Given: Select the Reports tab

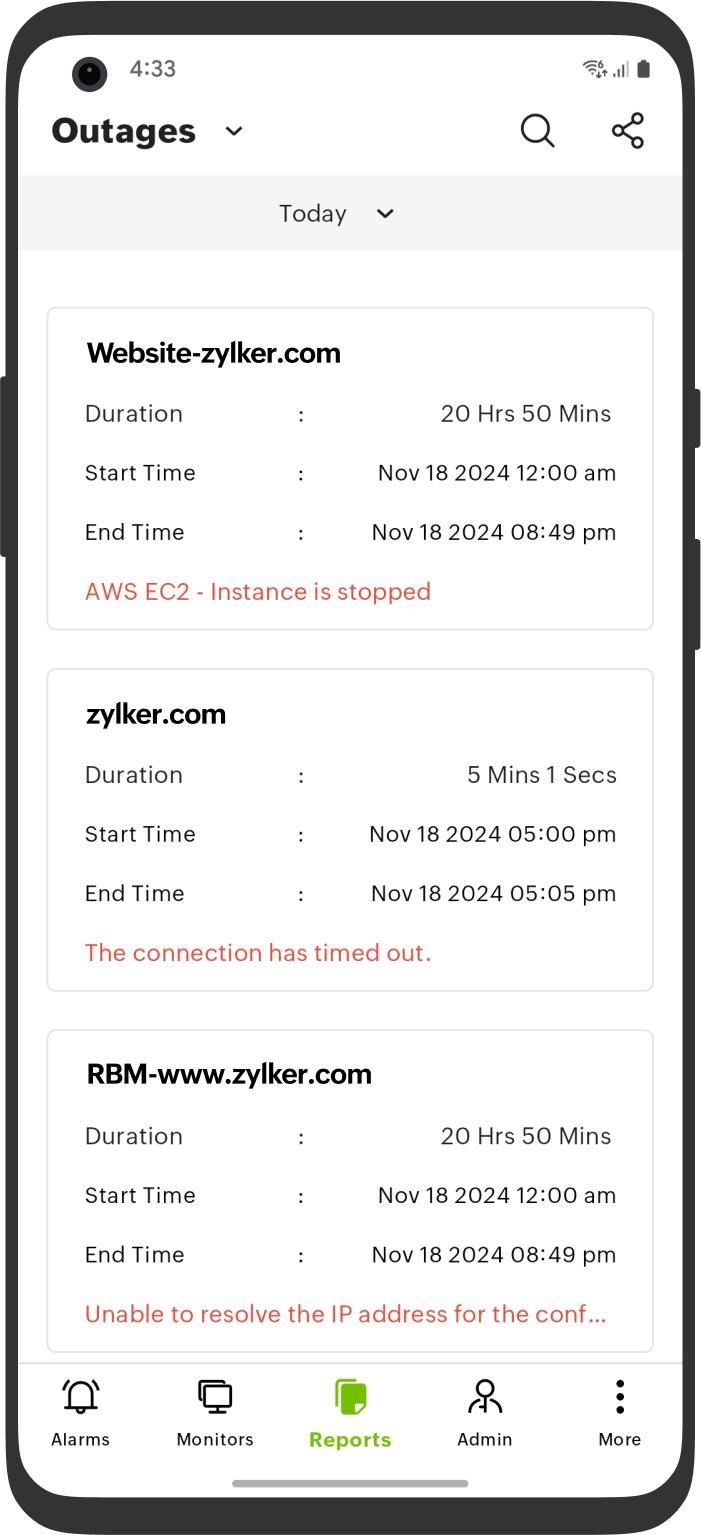Looking at the screenshot, I should 350,1412.
